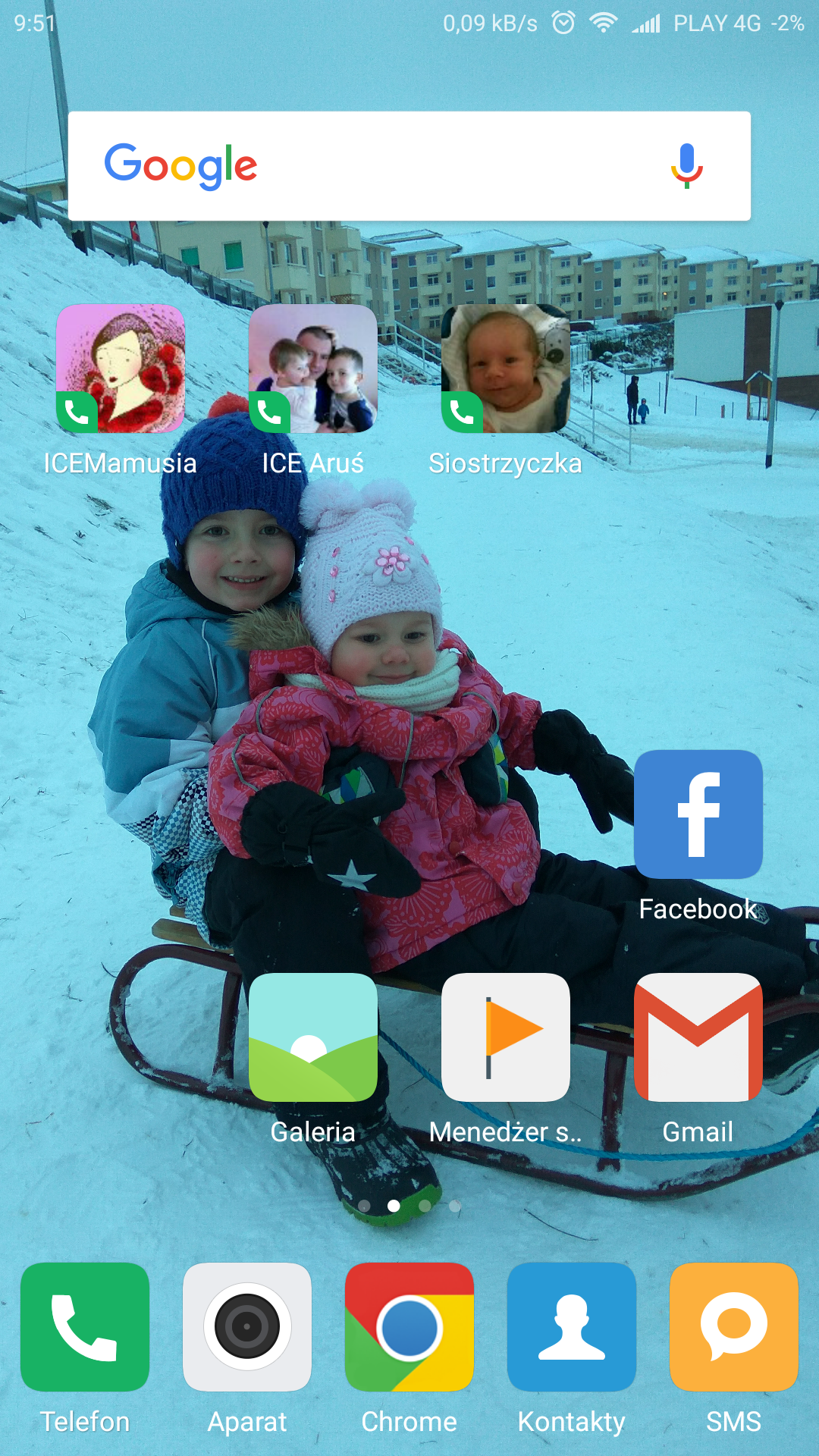Open the Kontakty app
The height and width of the screenshot is (1456, 819).
(x=572, y=1327)
